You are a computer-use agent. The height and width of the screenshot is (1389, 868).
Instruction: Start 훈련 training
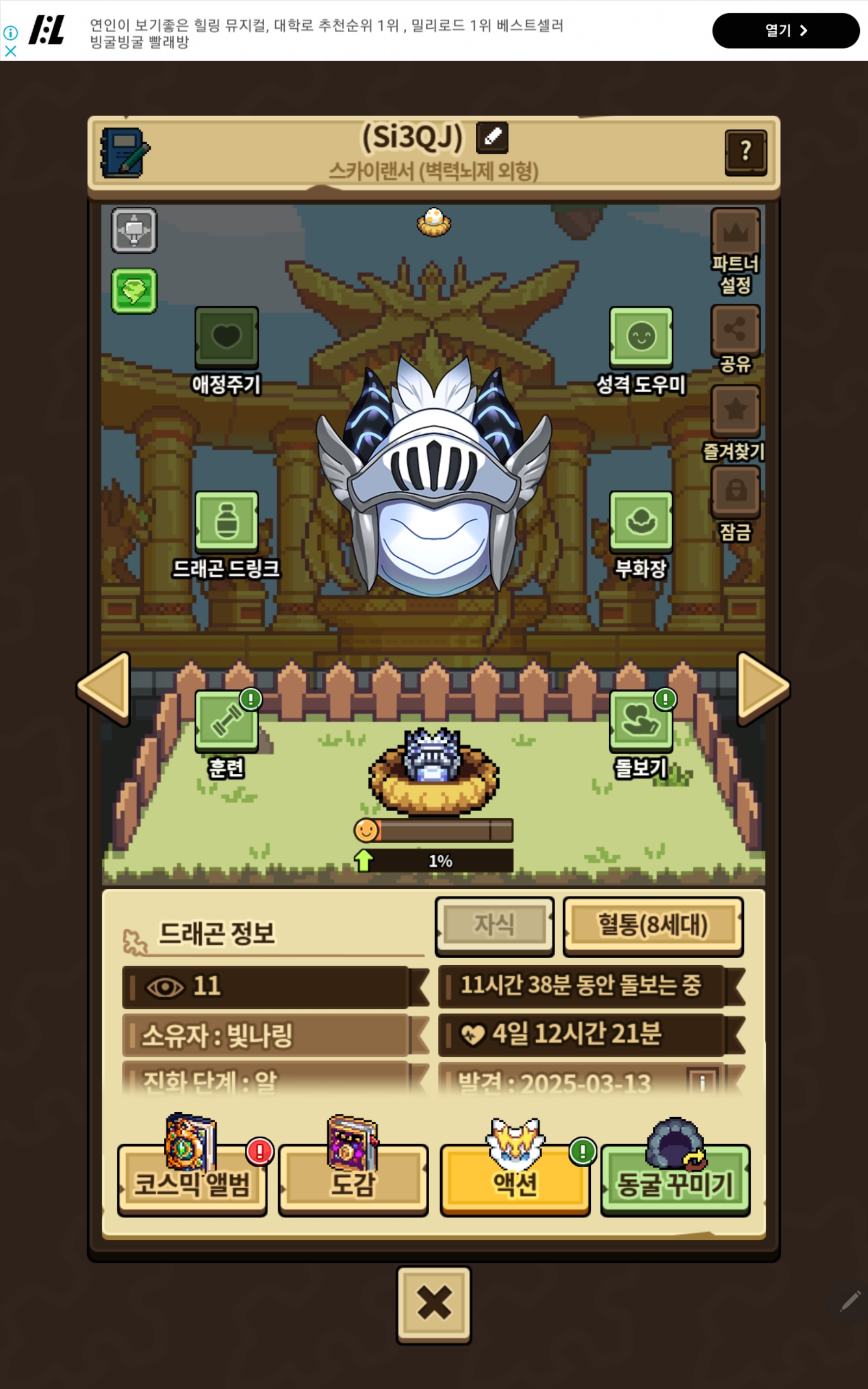226,721
